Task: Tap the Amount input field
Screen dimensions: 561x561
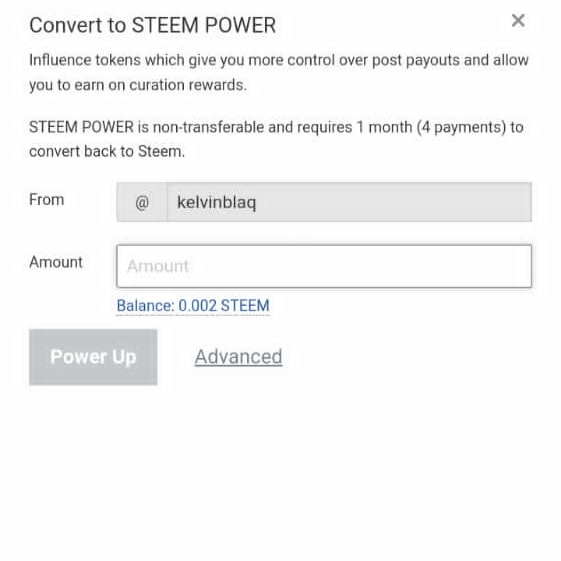Action: pyautogui.click(x=324, y=266)
